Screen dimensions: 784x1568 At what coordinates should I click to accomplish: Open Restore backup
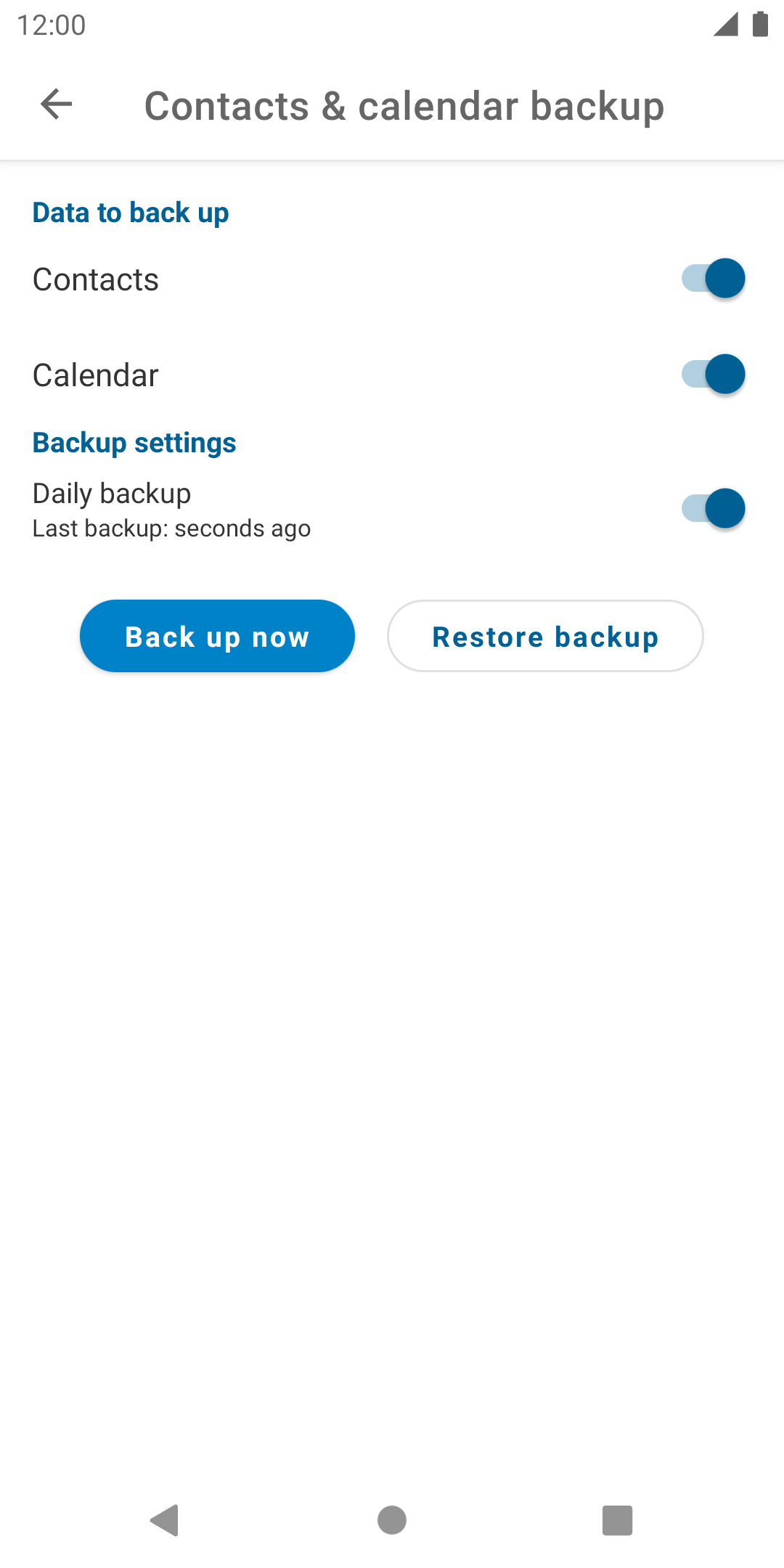click(545, 636)
